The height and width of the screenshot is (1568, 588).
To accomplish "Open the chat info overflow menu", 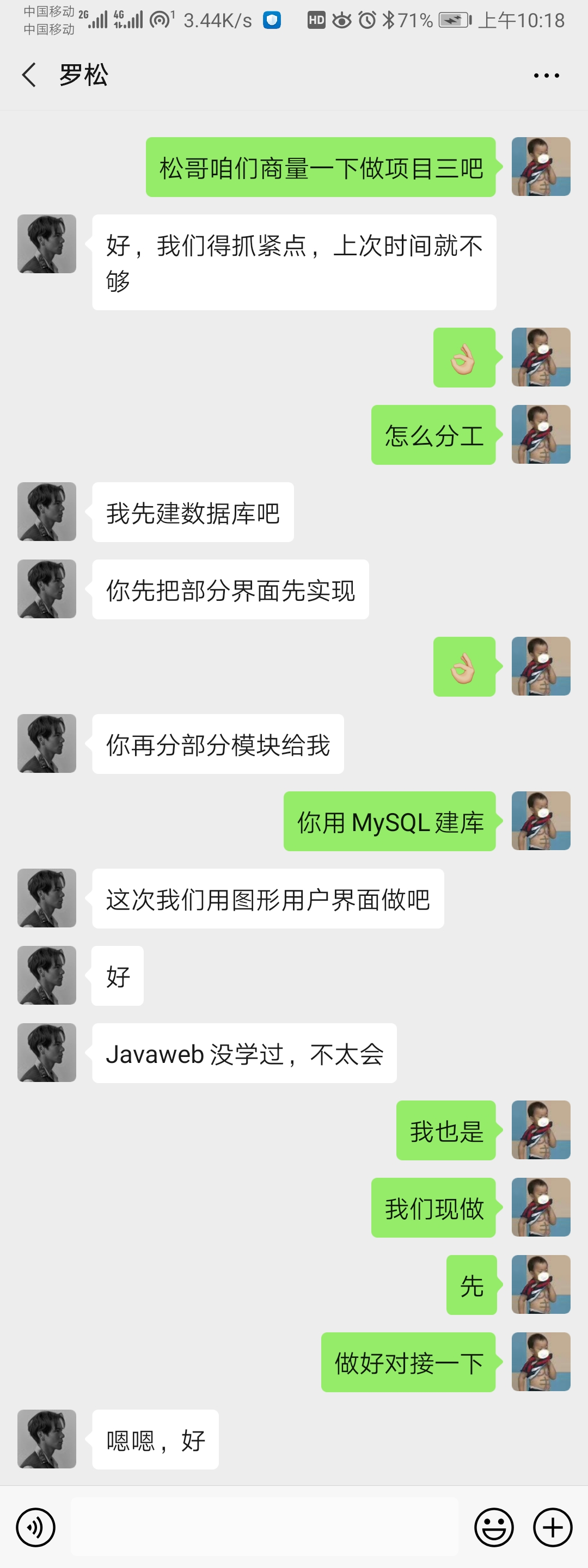I will pos(546,76).
